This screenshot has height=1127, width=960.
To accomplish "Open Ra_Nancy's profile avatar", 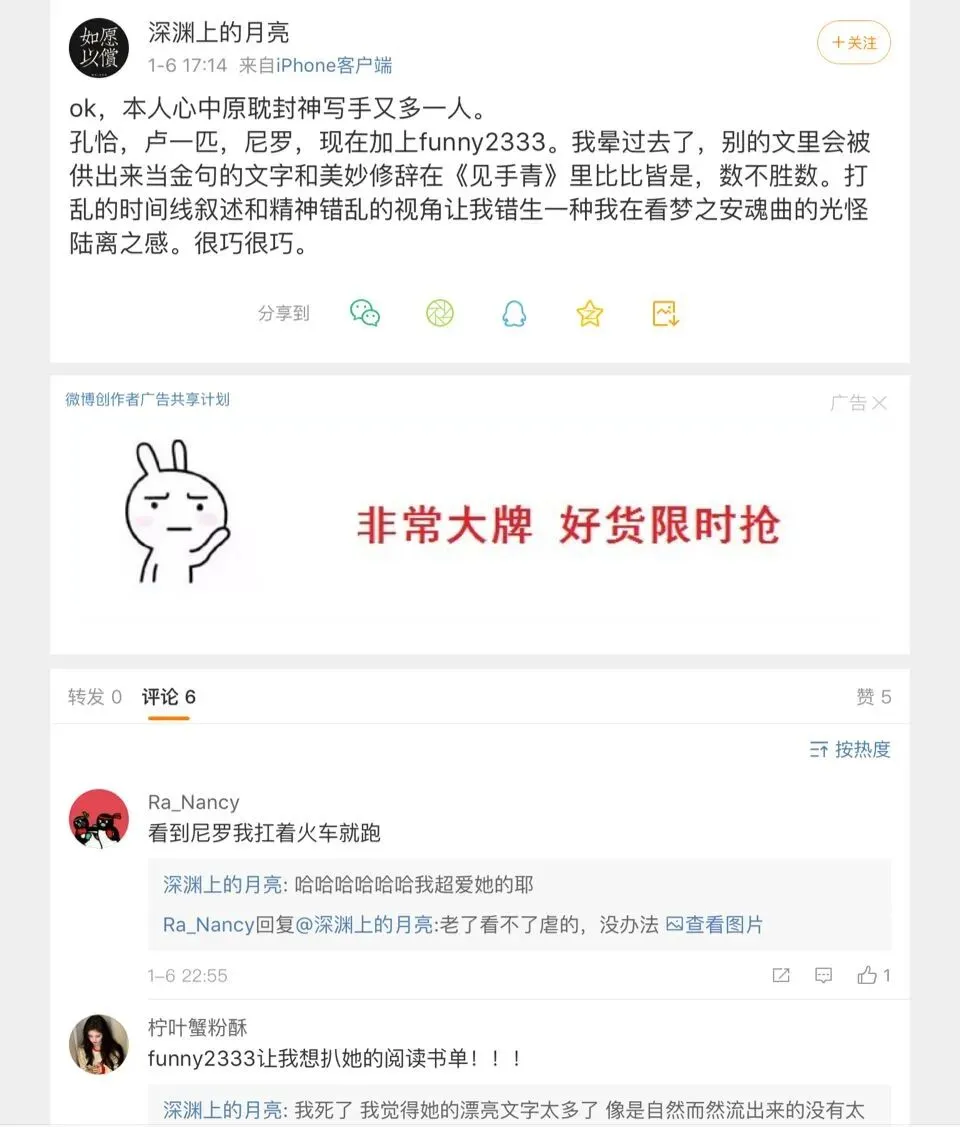I will tap(99, 818).
